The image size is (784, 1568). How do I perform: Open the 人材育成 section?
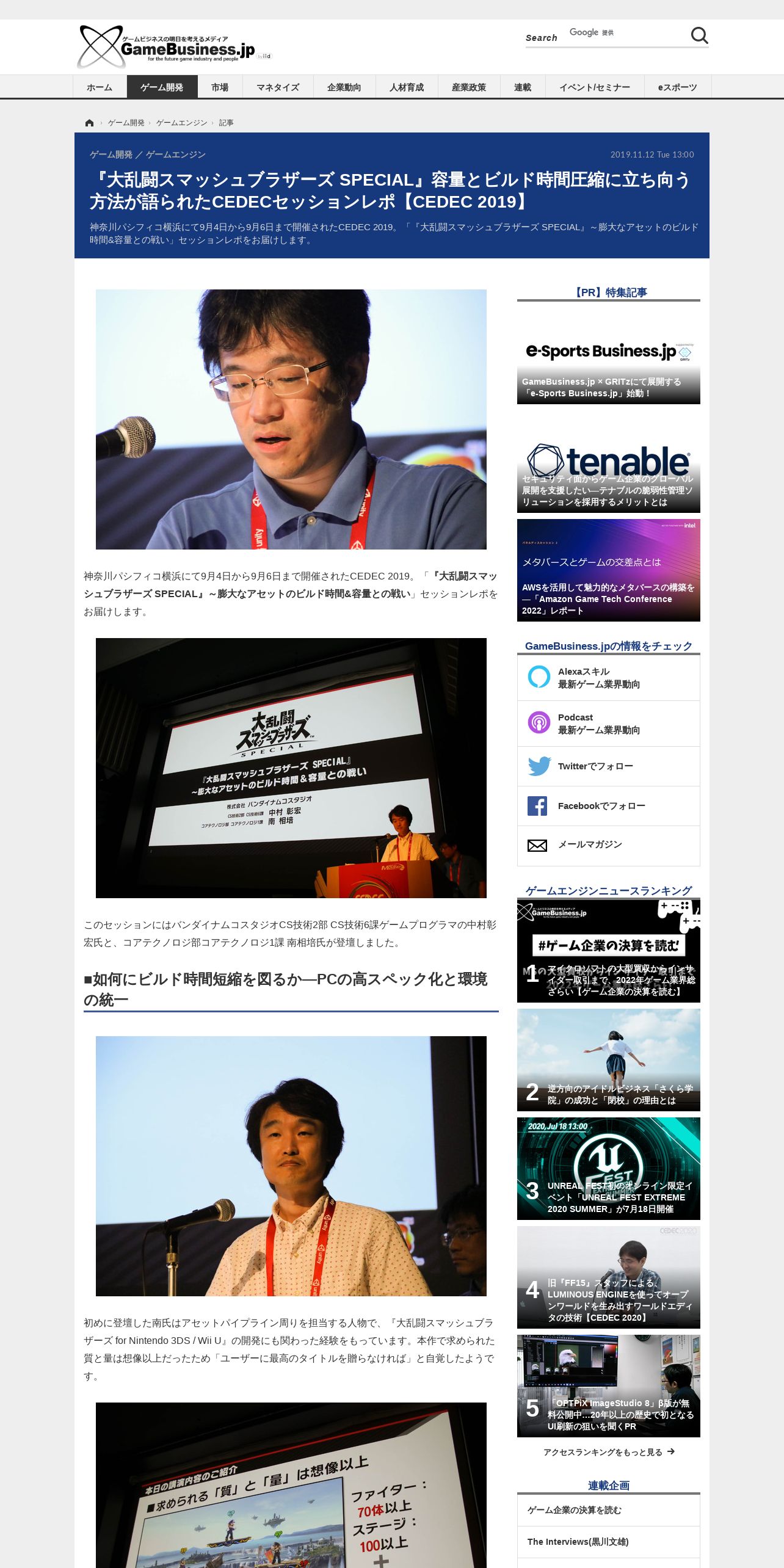coord(407,87)
